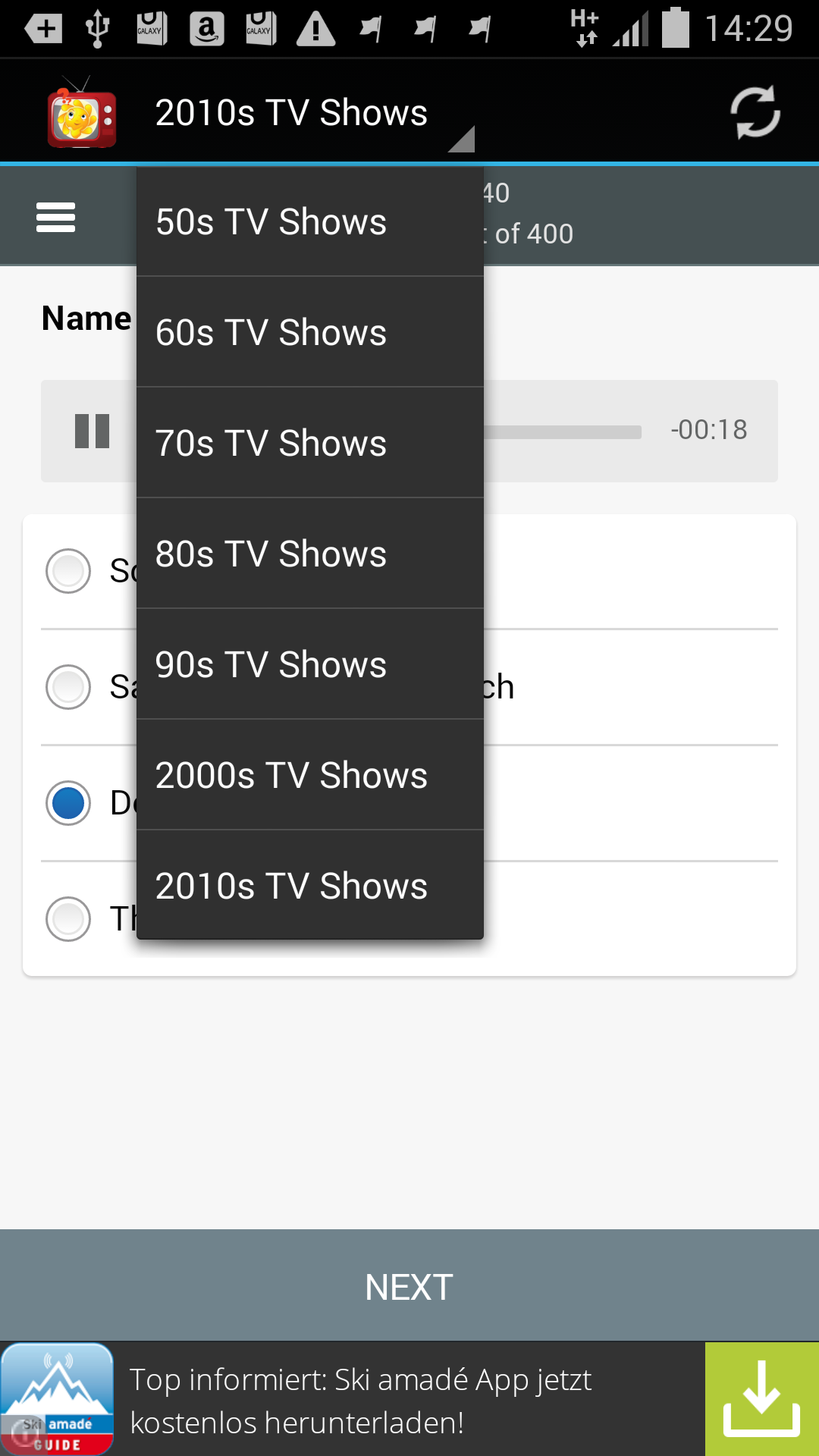Select the first answer's radio button

pyautogui.click(x=67, y=571)
